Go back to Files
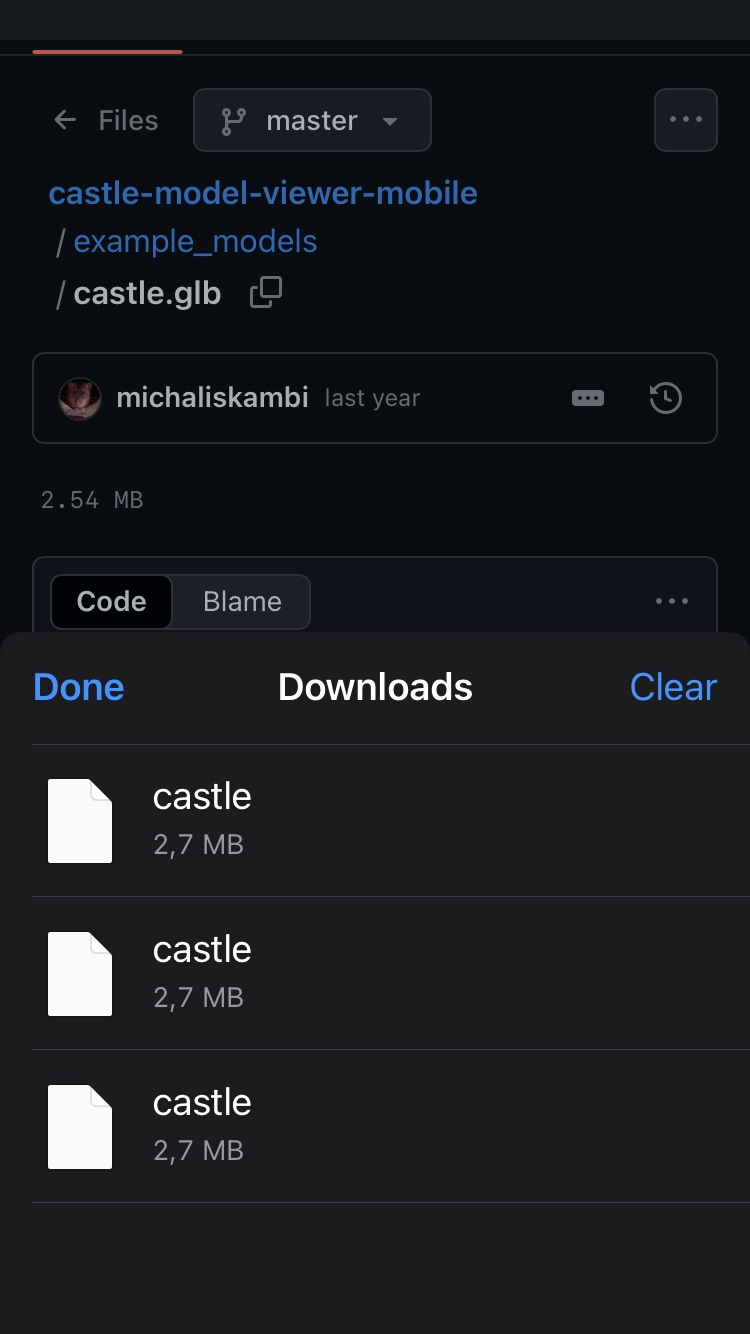750x1334 pixels. pyautogui.click(x=105, y=120)
